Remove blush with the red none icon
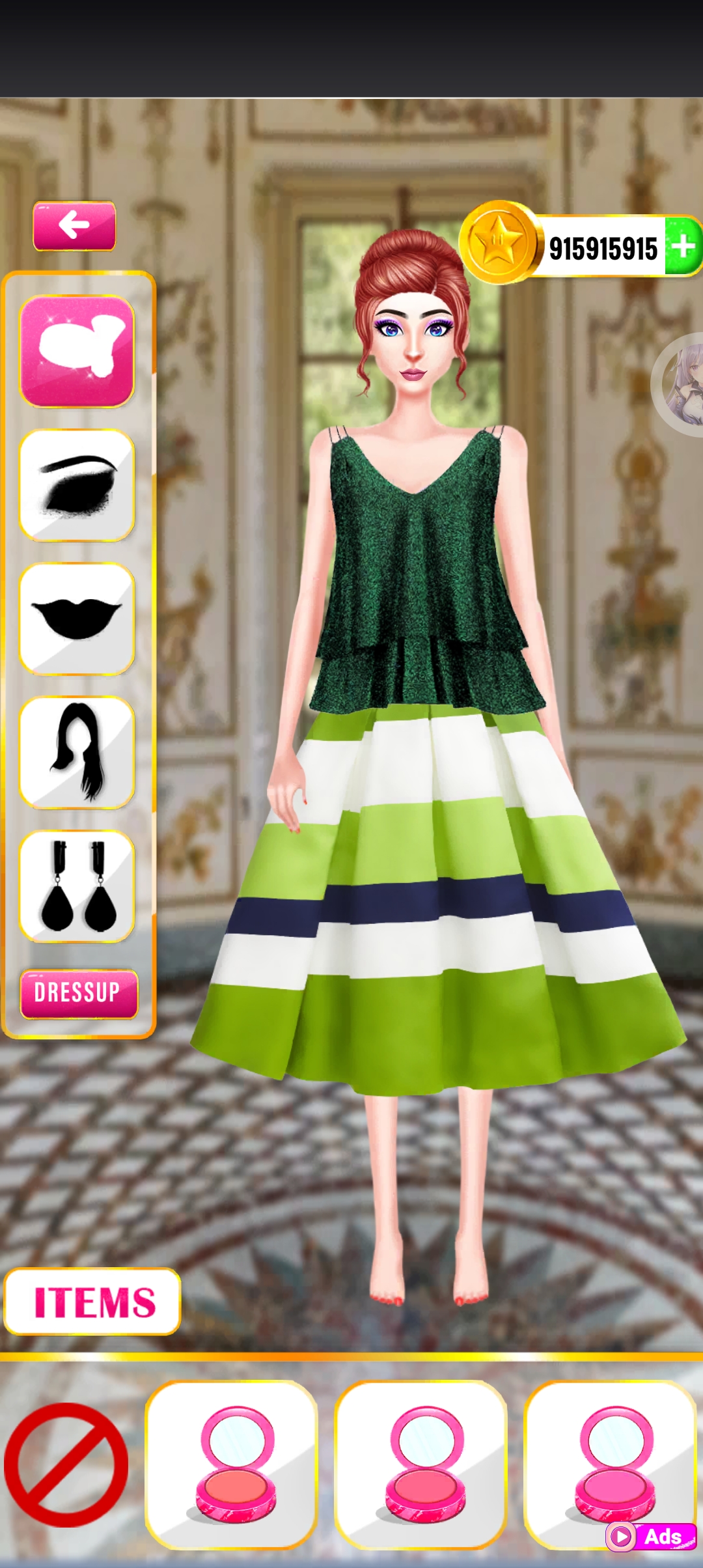 point(66,1464)
